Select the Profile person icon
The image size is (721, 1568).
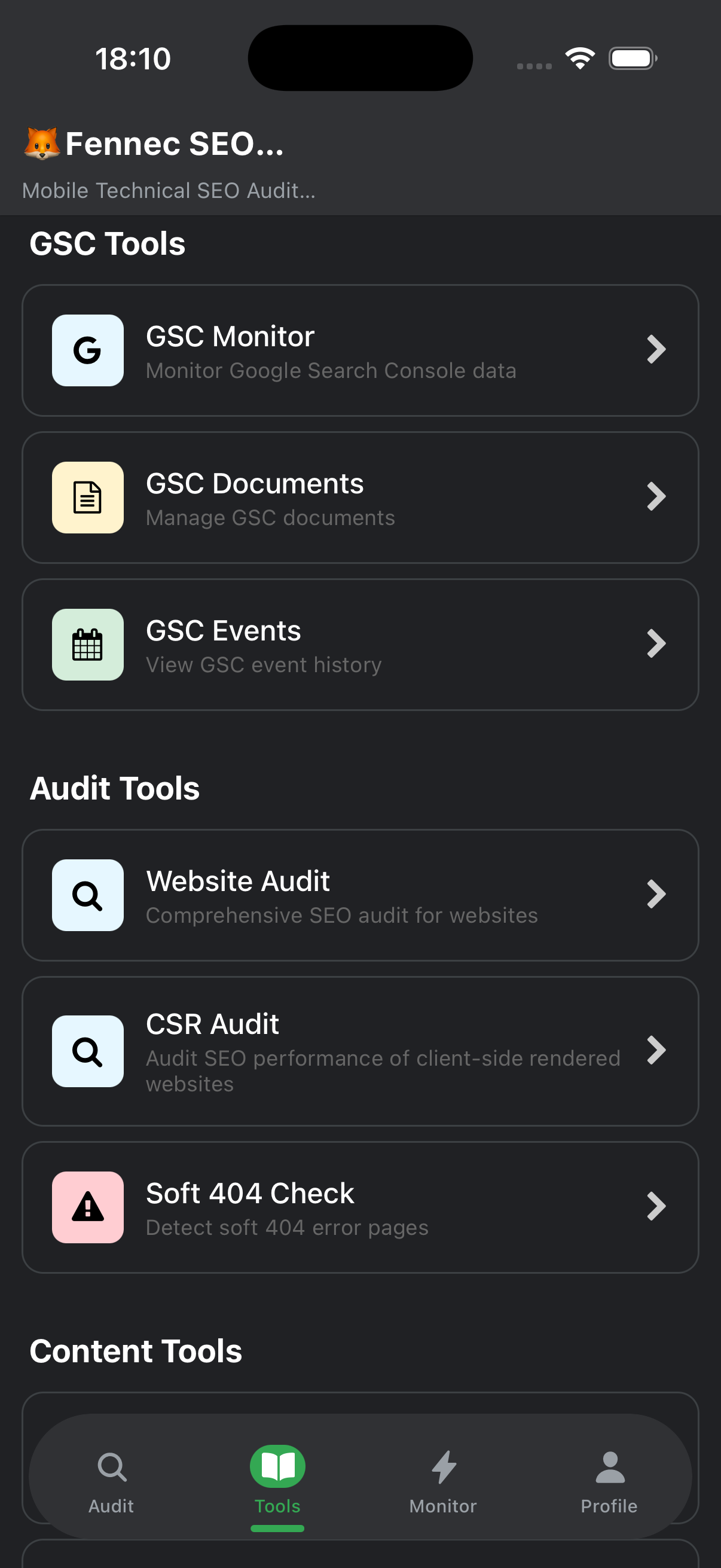[609, 1468]
